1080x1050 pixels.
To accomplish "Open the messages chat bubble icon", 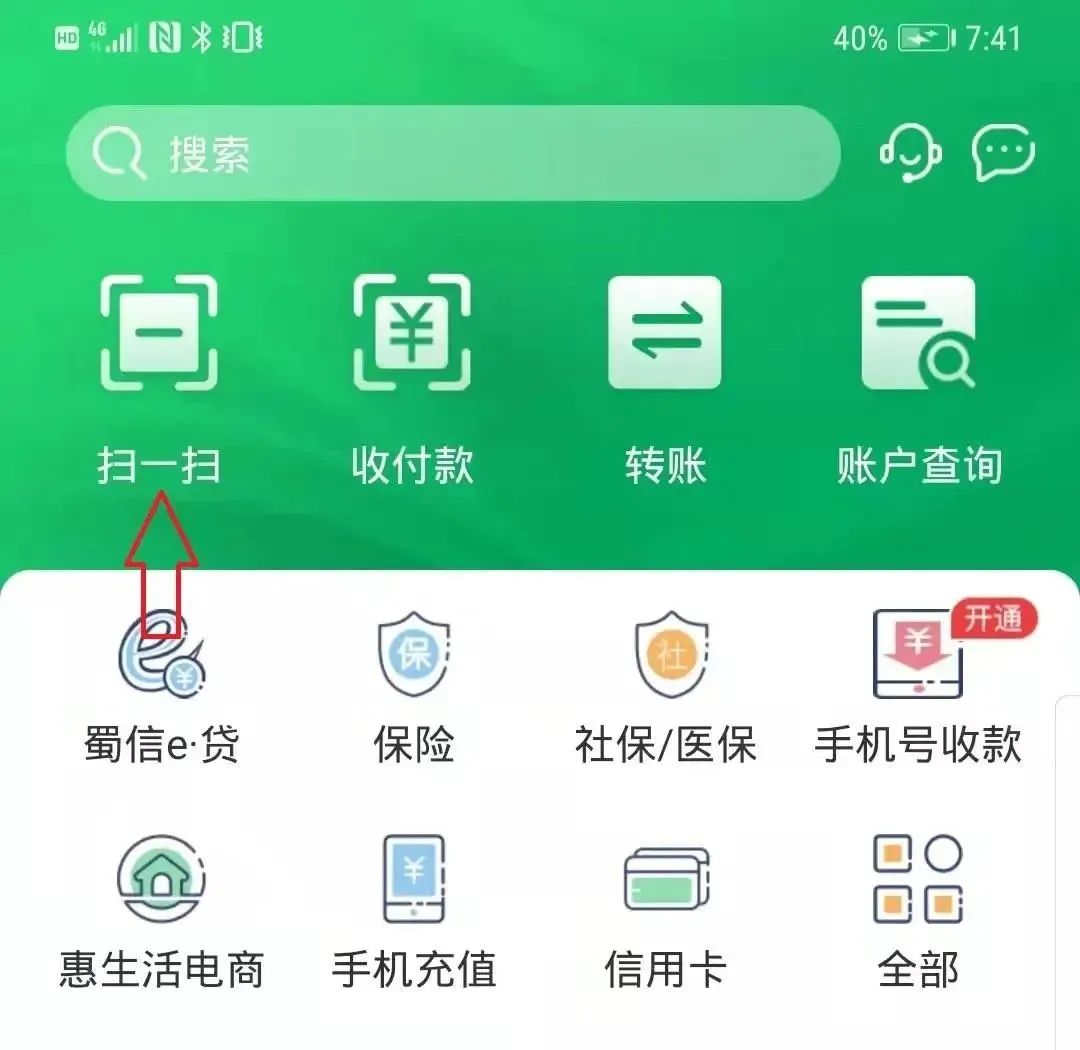I will [x=1003, y=153].
